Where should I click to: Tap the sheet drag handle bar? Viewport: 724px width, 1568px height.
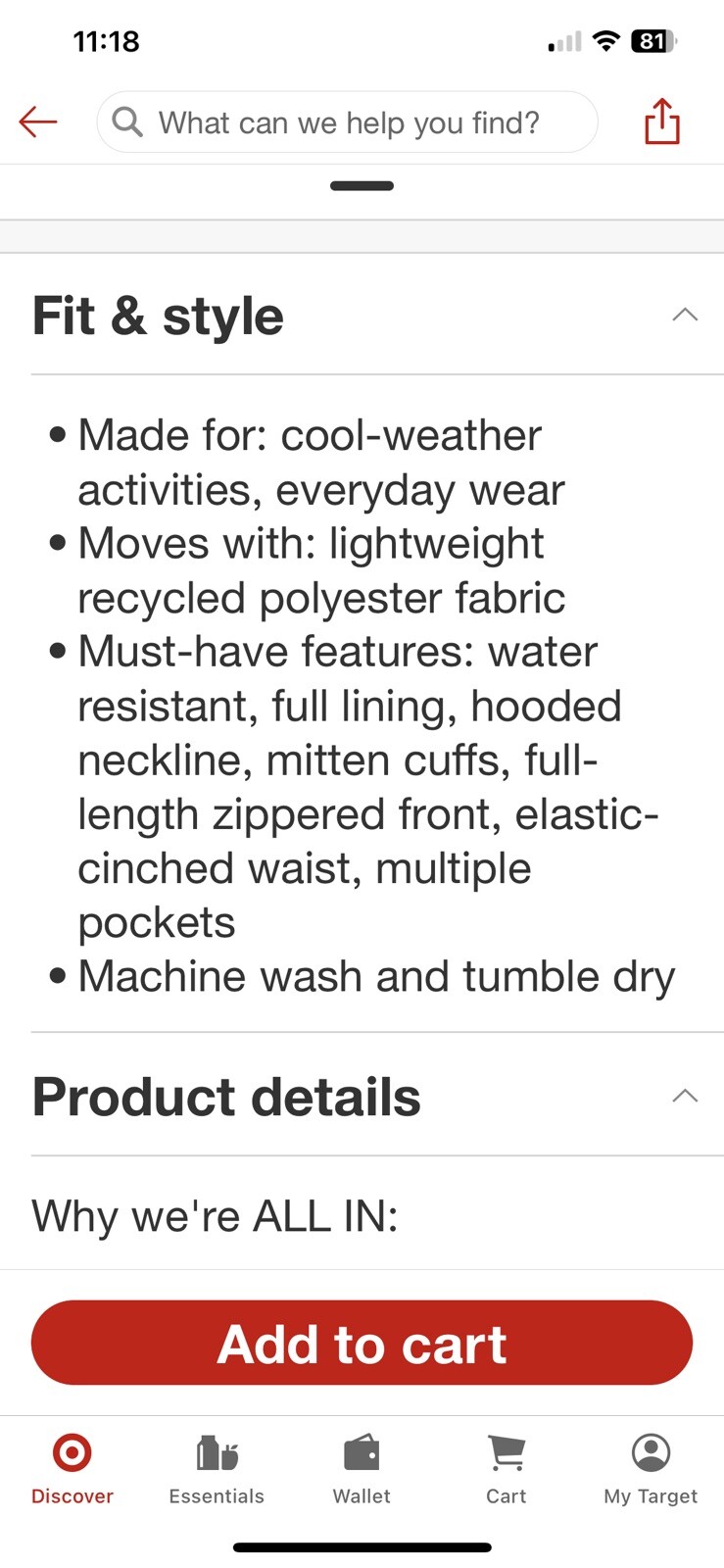(362, 185)
